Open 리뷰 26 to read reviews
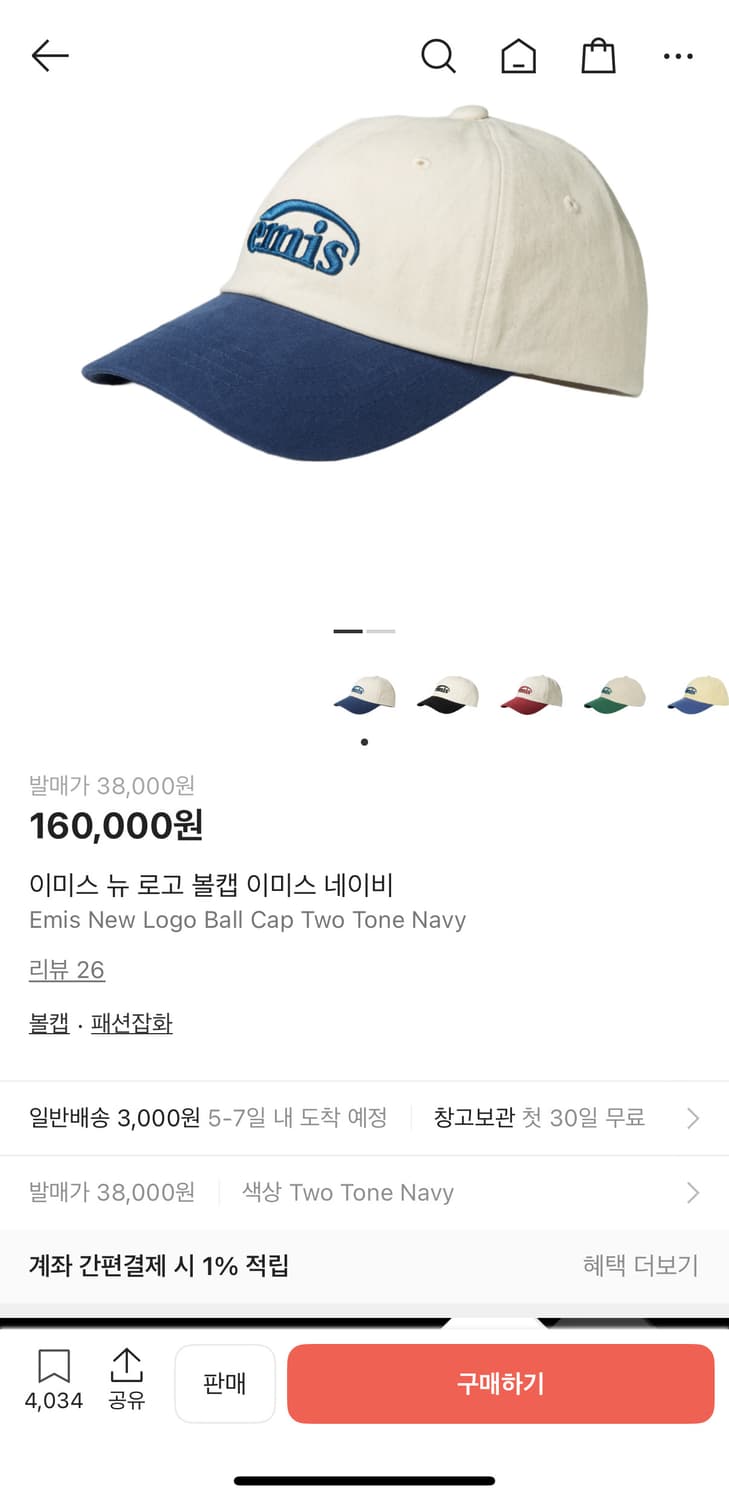 point(66,969)
